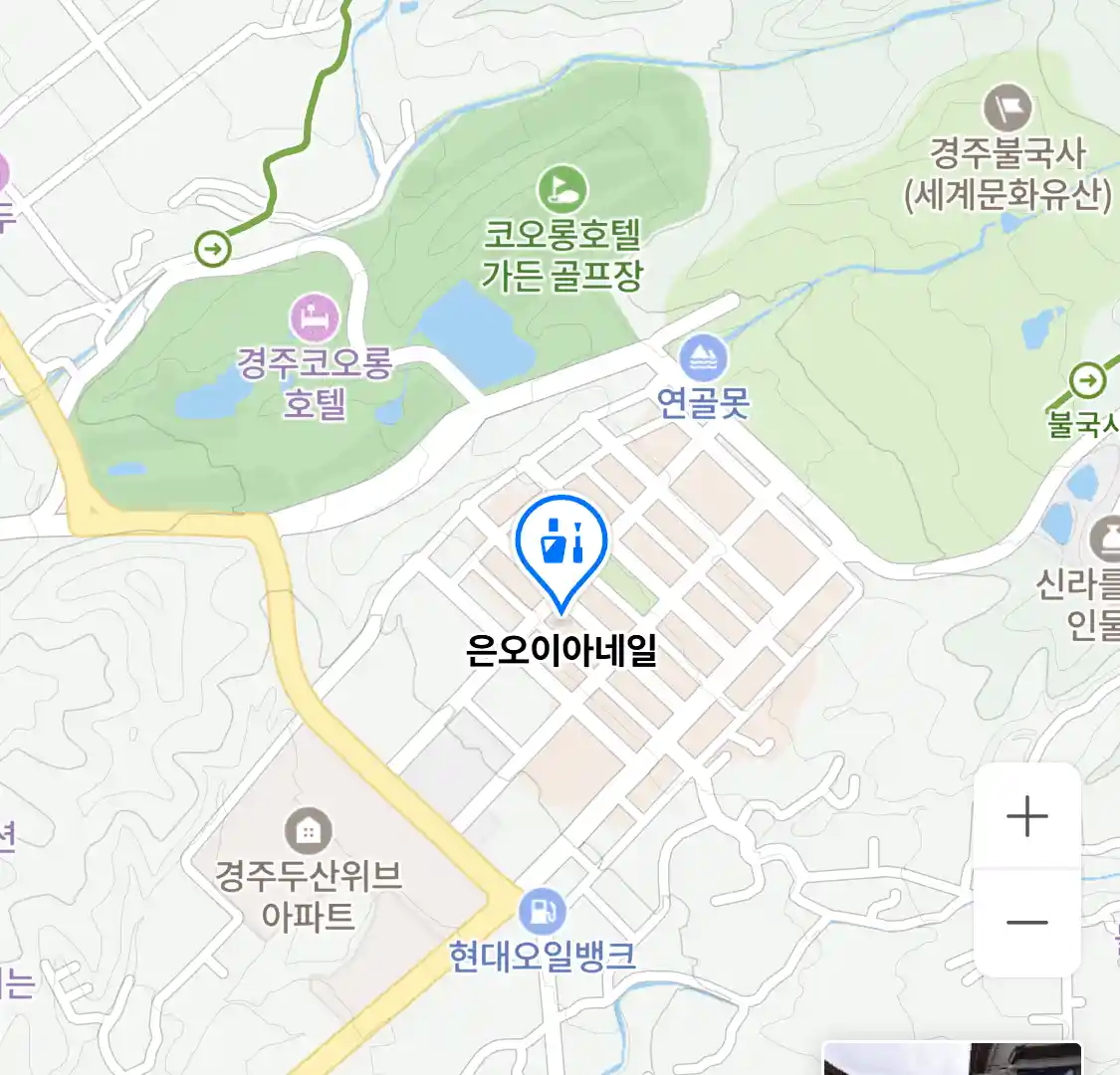Image resolution: width=1120 pixels, height=1075 pixels.
Task: Select the 연골못 pond marker
Action: coord(703,357)
